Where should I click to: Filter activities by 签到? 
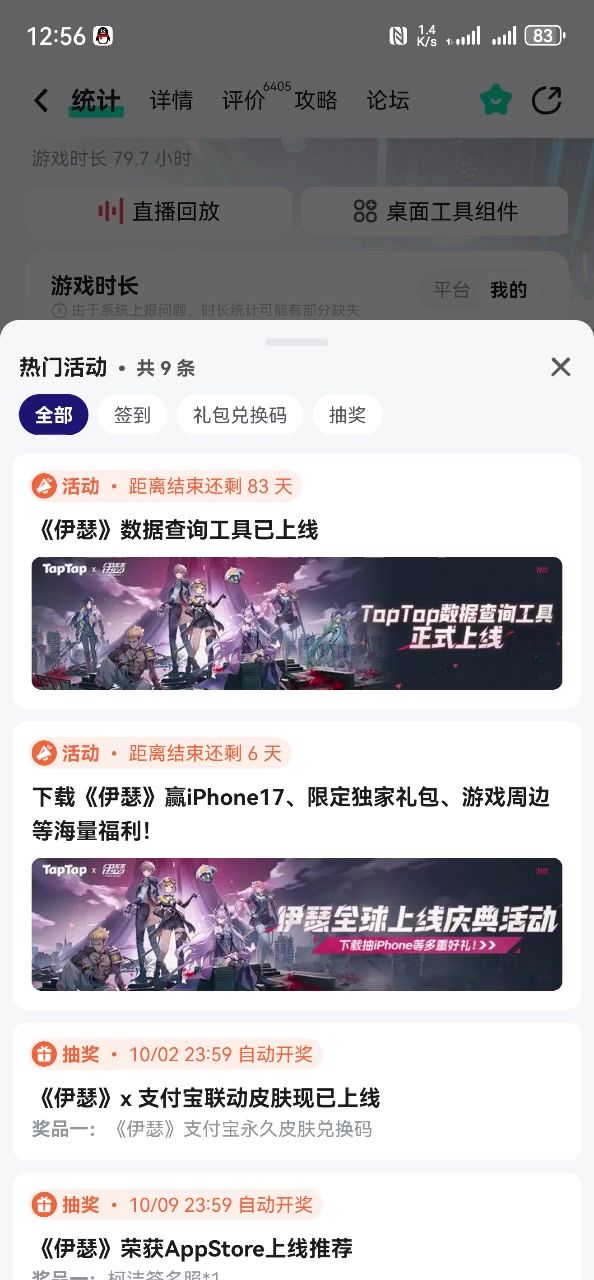click(132, 415)
